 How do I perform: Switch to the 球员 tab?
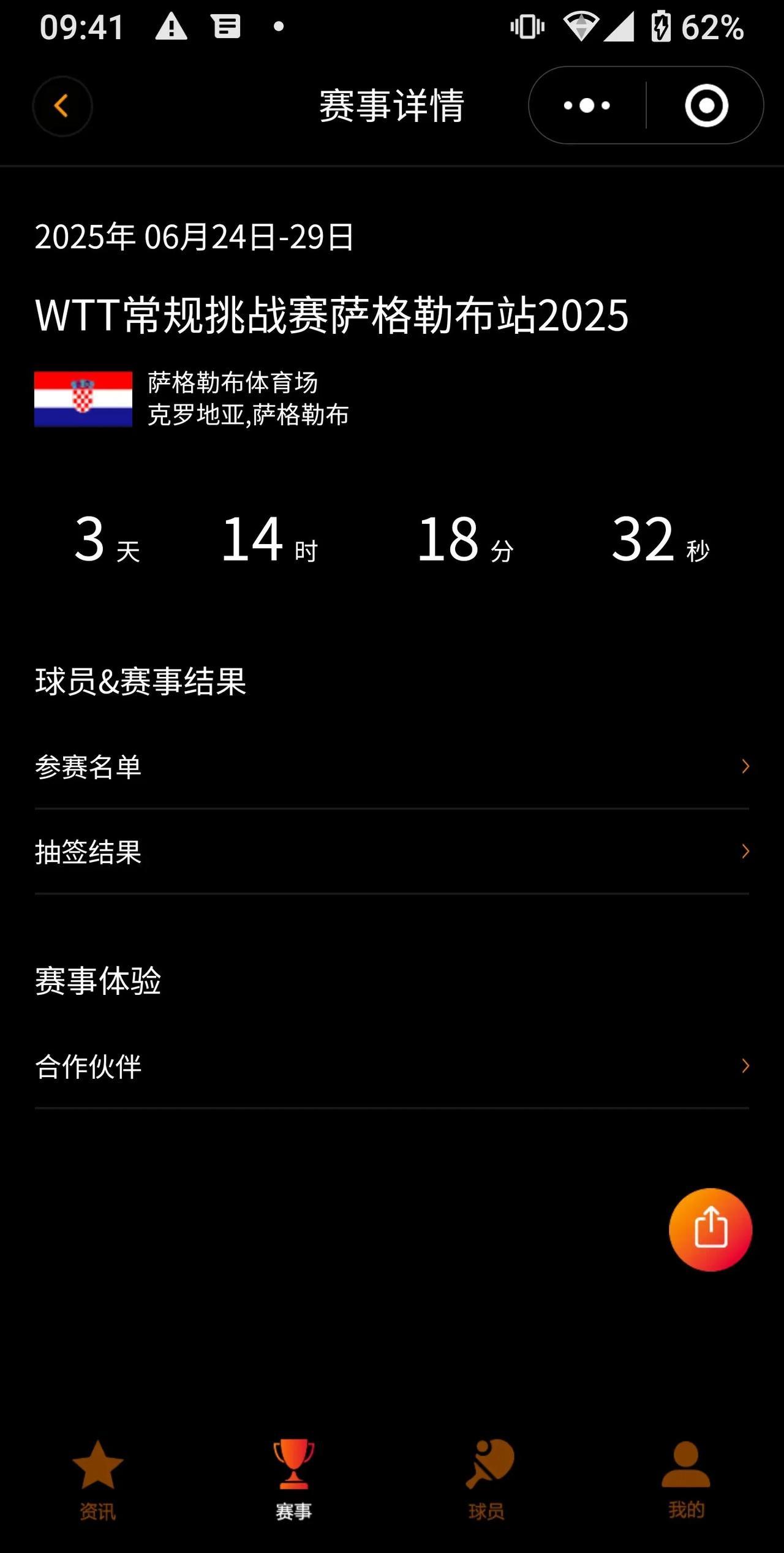pyautogui.click(x=489, y=1480)
